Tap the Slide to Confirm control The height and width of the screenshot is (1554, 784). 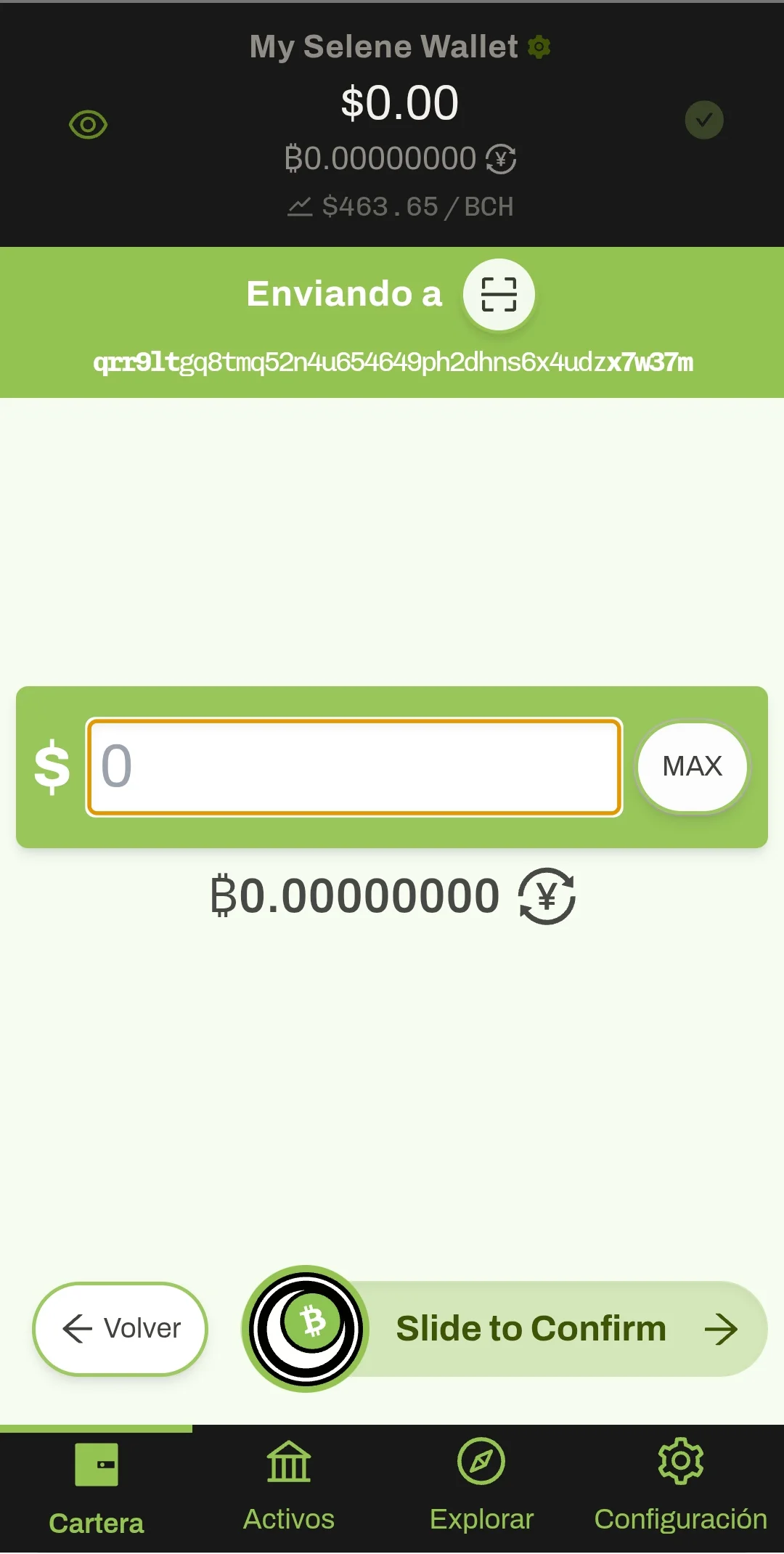coord(306,1329)
